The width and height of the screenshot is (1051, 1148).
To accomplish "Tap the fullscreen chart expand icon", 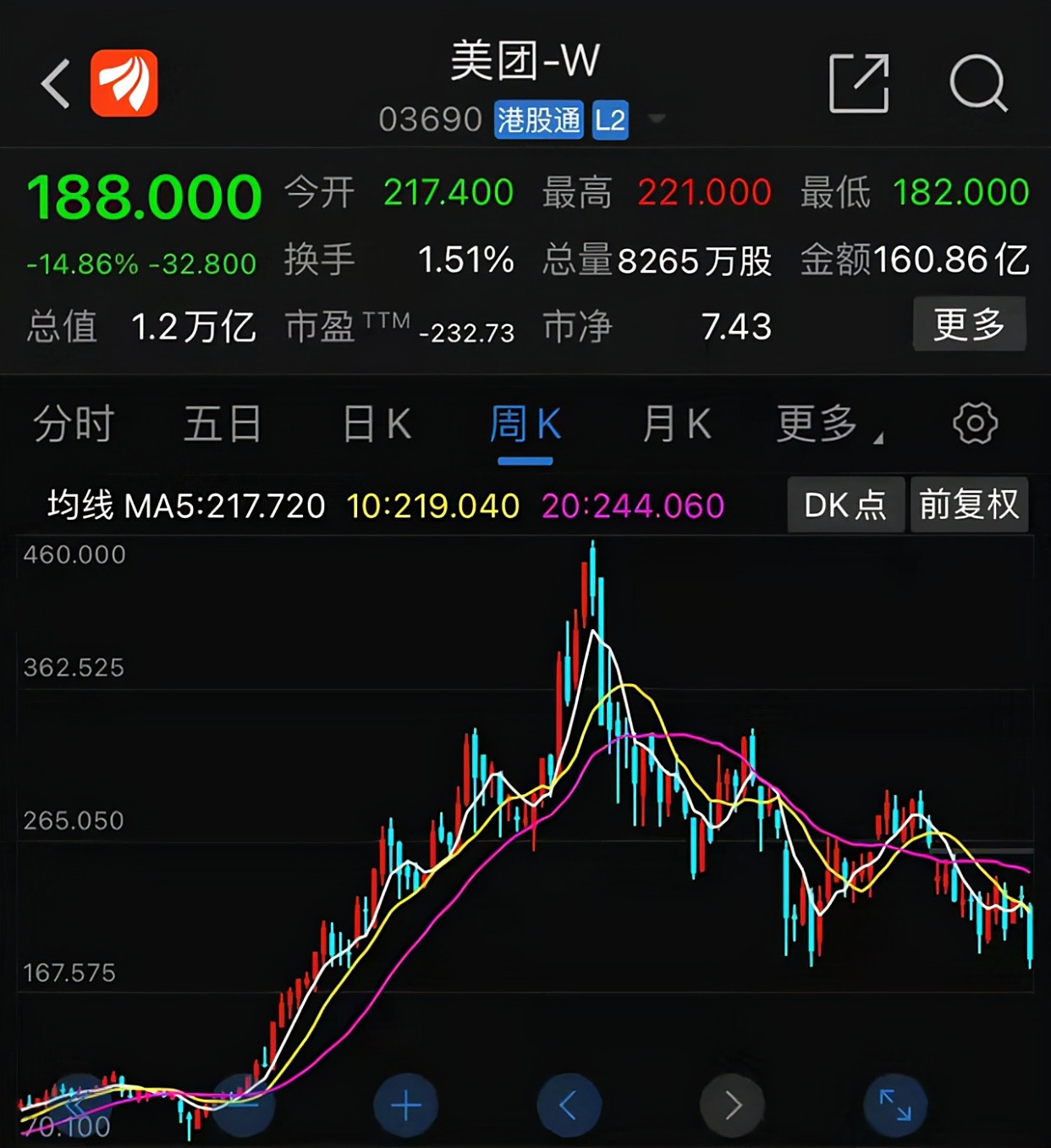I will click(x=894, y=1104).
